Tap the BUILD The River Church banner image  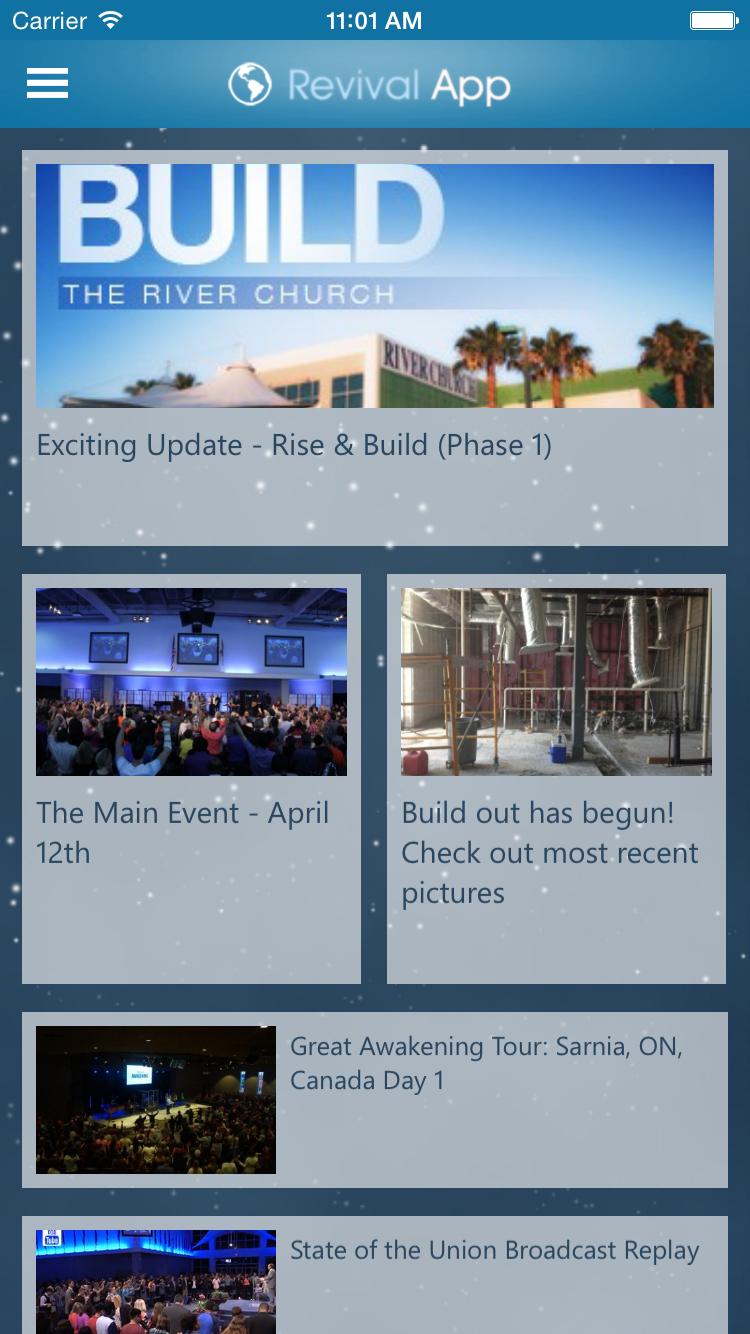pyautogui.click(x=375, y=286)
